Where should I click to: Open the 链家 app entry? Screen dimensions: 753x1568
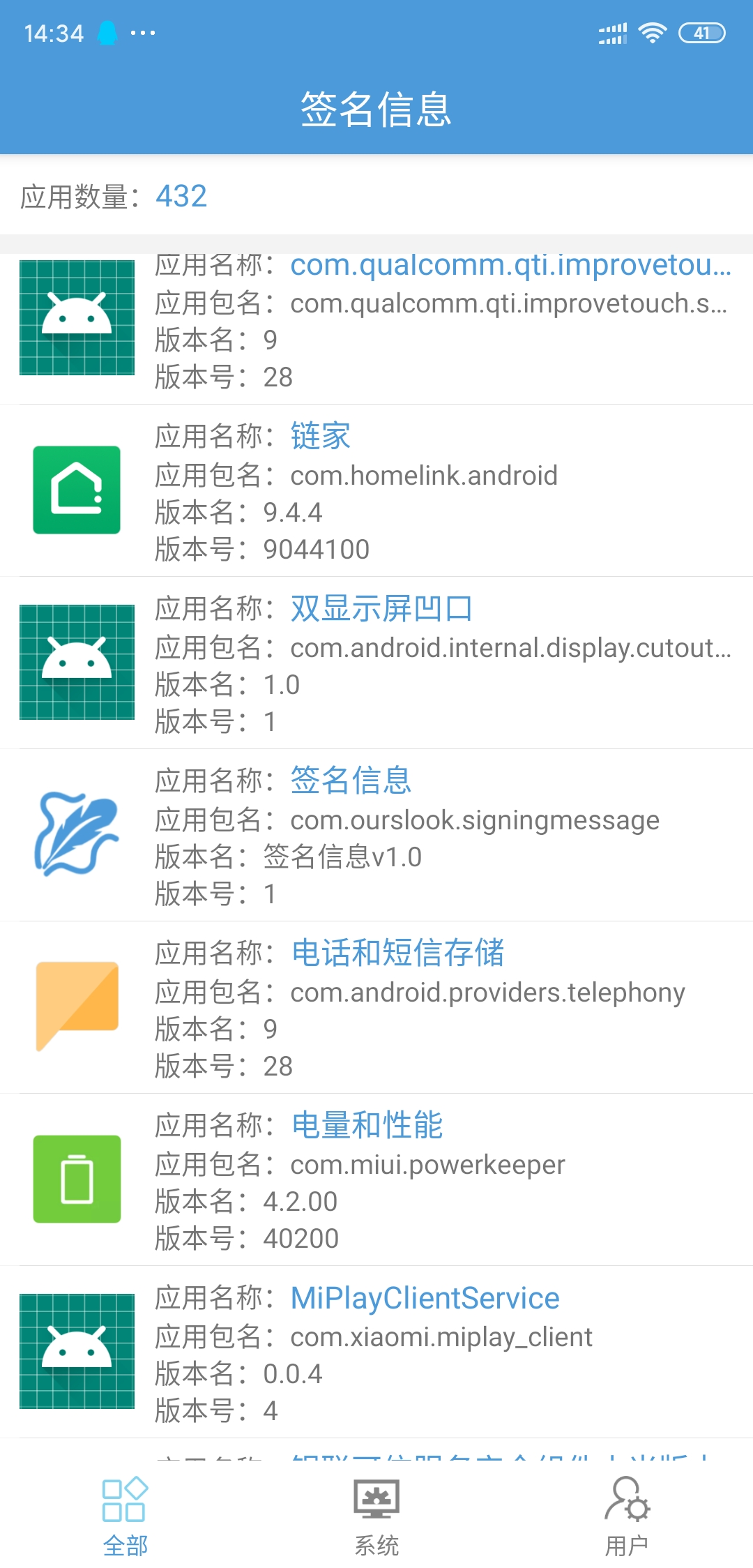coord(376,491)
